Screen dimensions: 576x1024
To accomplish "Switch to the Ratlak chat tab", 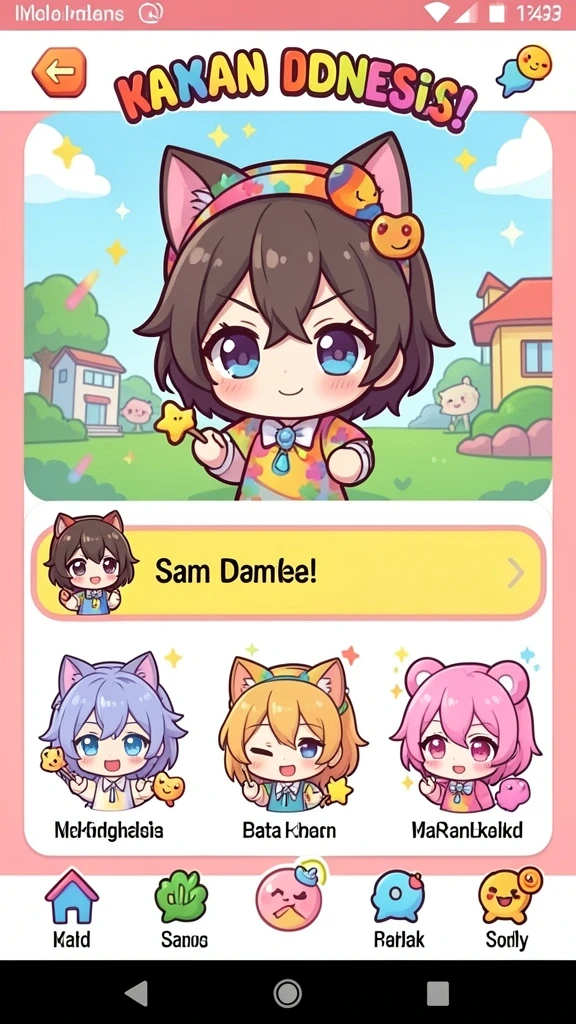I will 398,910.
